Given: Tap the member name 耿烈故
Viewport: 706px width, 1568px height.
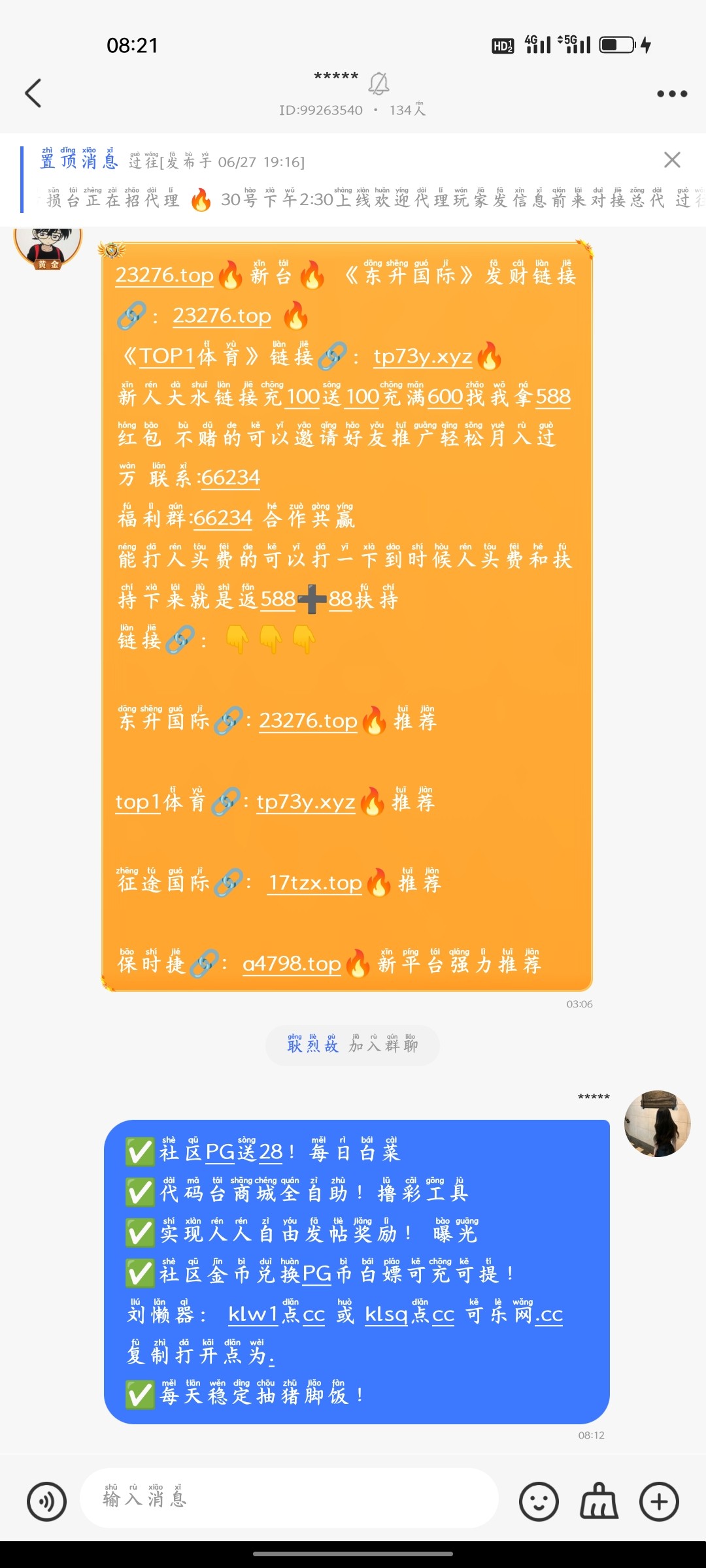Looking at the screenshot, I should pos(312,1045).
